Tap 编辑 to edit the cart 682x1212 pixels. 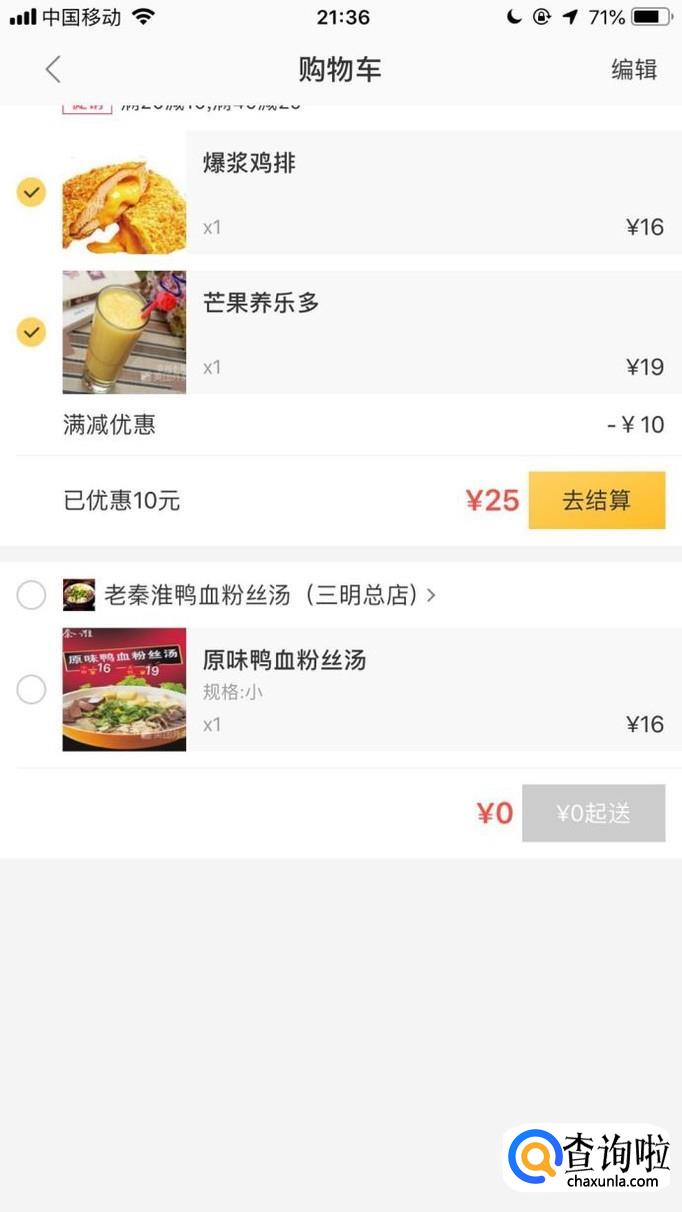[x=634, y=69]
